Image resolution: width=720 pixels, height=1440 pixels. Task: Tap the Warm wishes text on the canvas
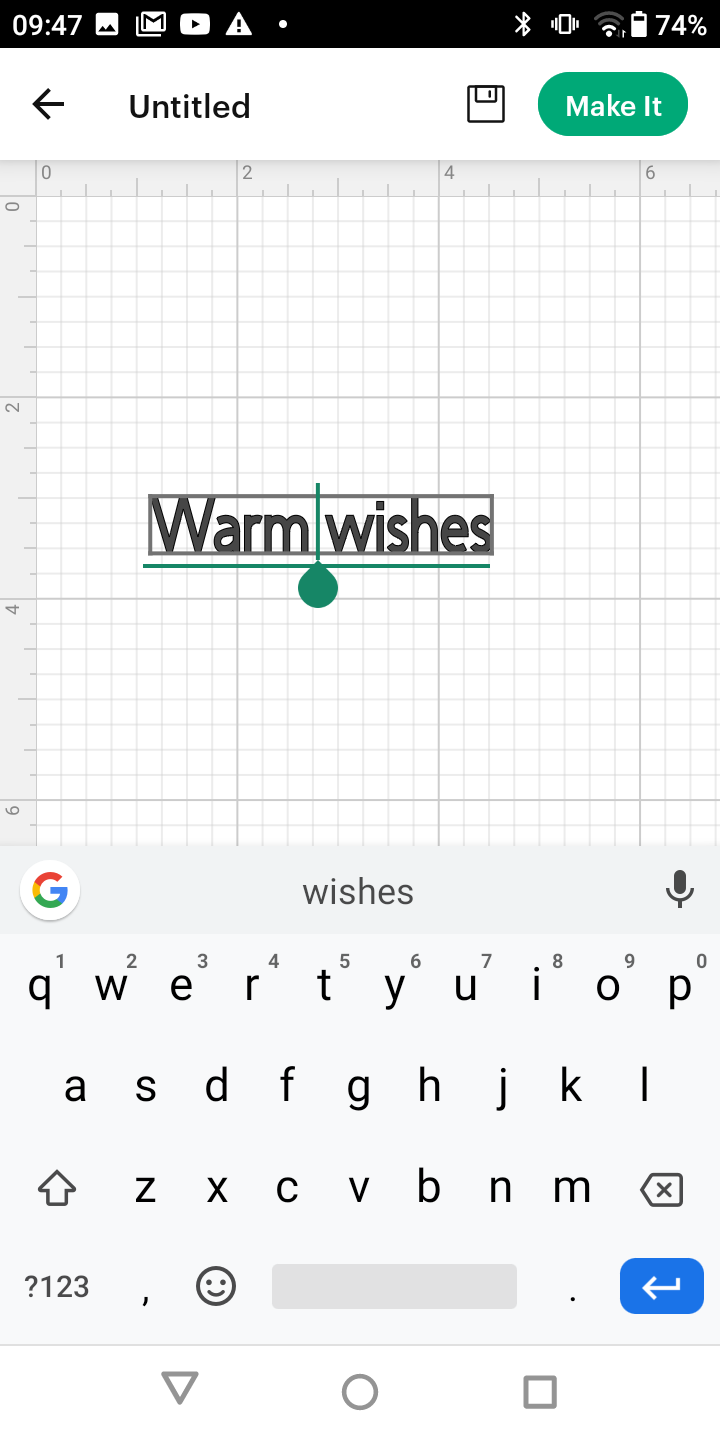click(318, 524)
